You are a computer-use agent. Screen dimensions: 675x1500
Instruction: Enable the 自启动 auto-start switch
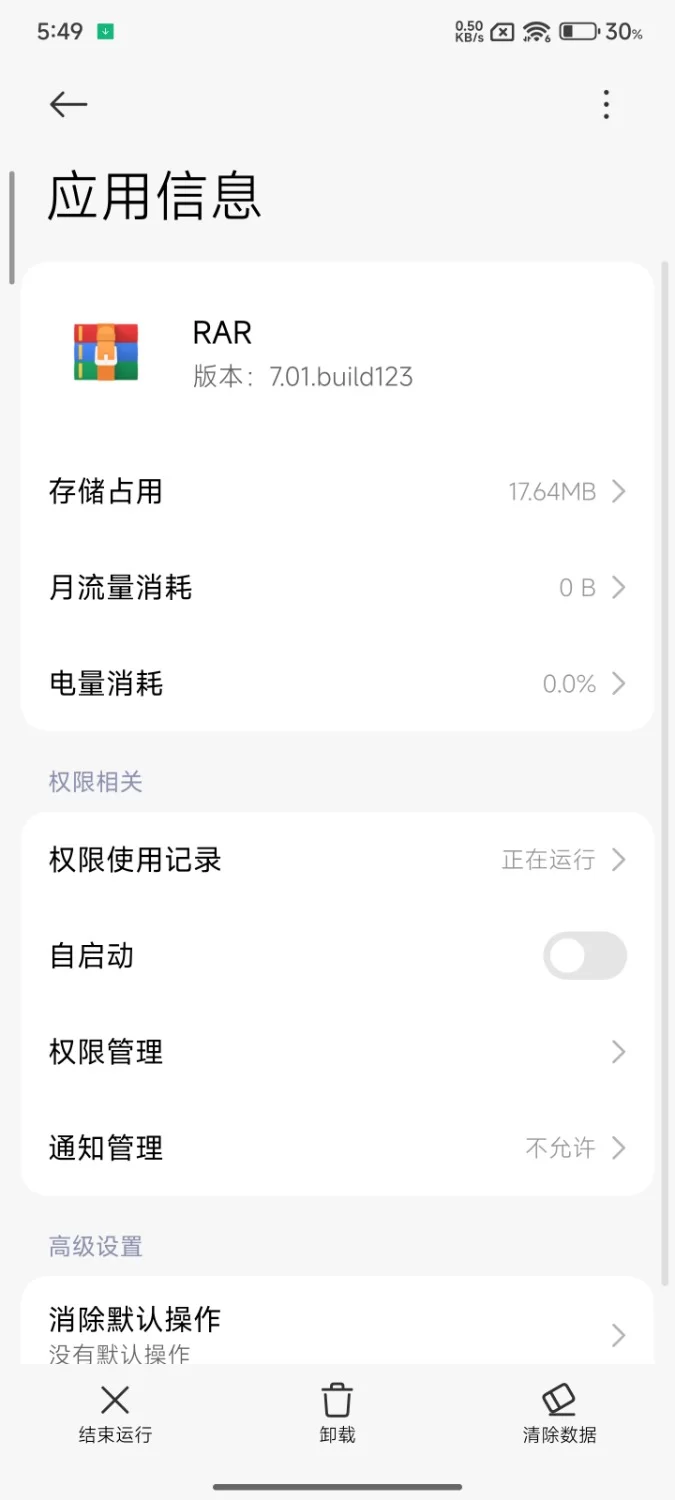tap(585, 956)
